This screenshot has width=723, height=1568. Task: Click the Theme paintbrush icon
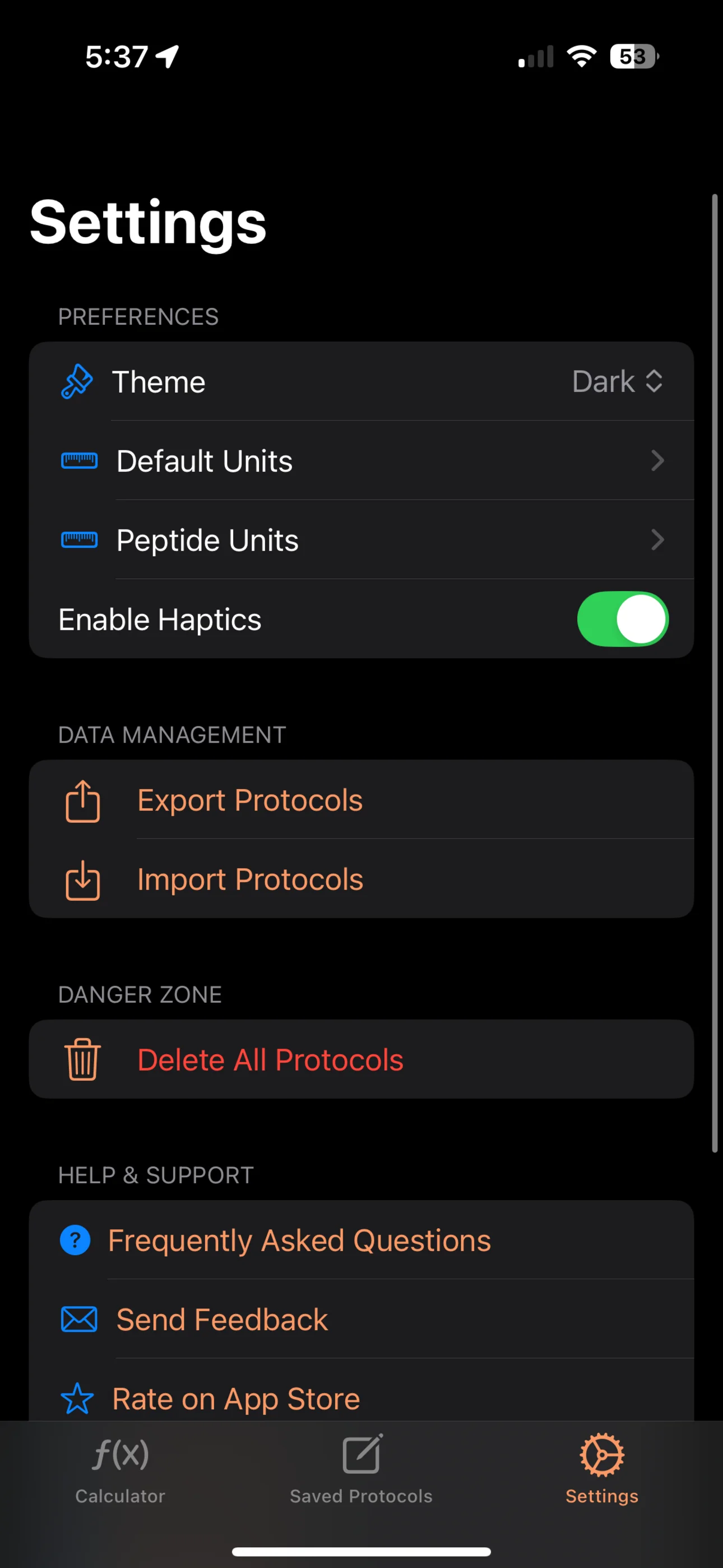point(77,382)
